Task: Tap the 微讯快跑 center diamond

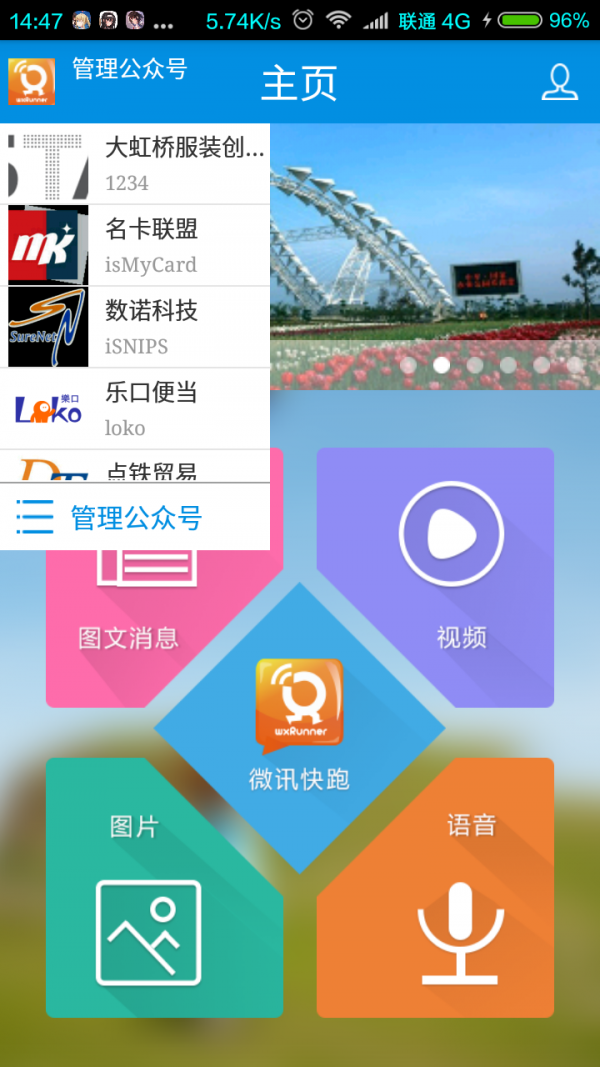Action: [x=300, y=730]
